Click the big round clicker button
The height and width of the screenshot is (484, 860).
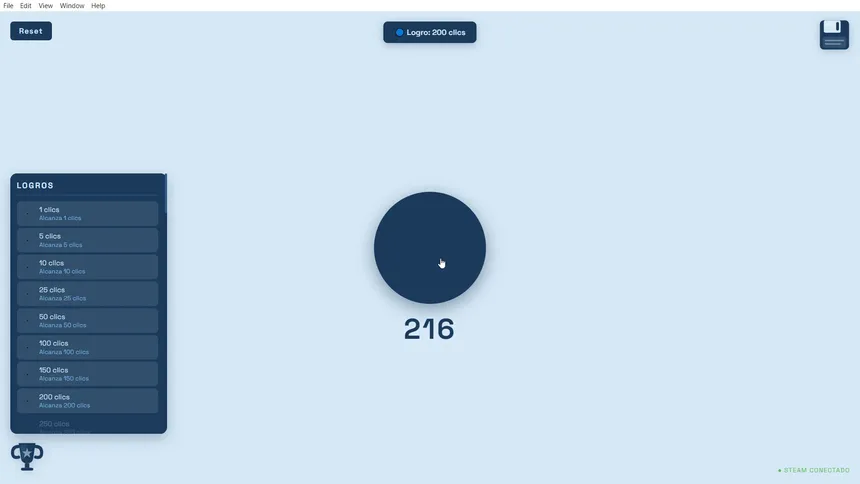[429, 247]
